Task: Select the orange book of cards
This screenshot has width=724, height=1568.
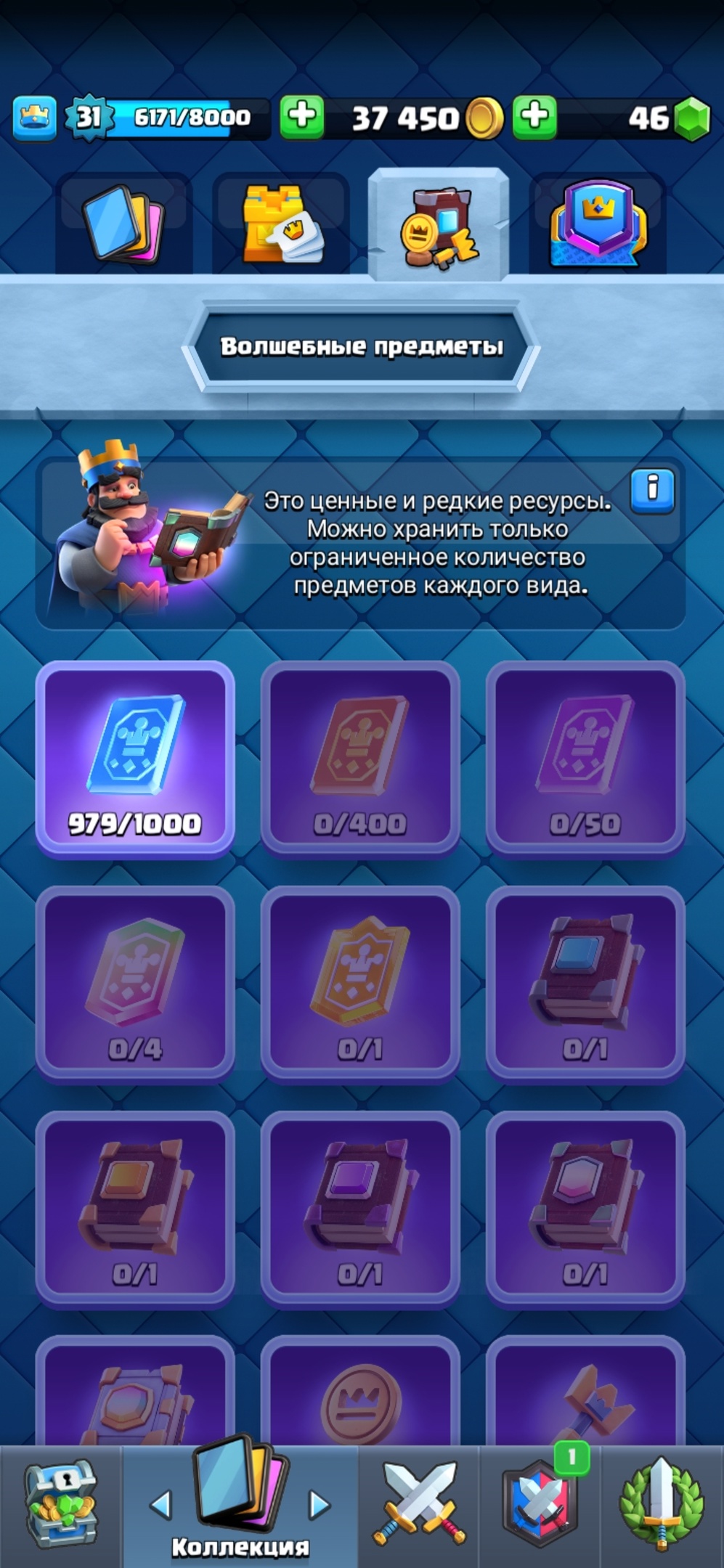Action: [135, 1209]
